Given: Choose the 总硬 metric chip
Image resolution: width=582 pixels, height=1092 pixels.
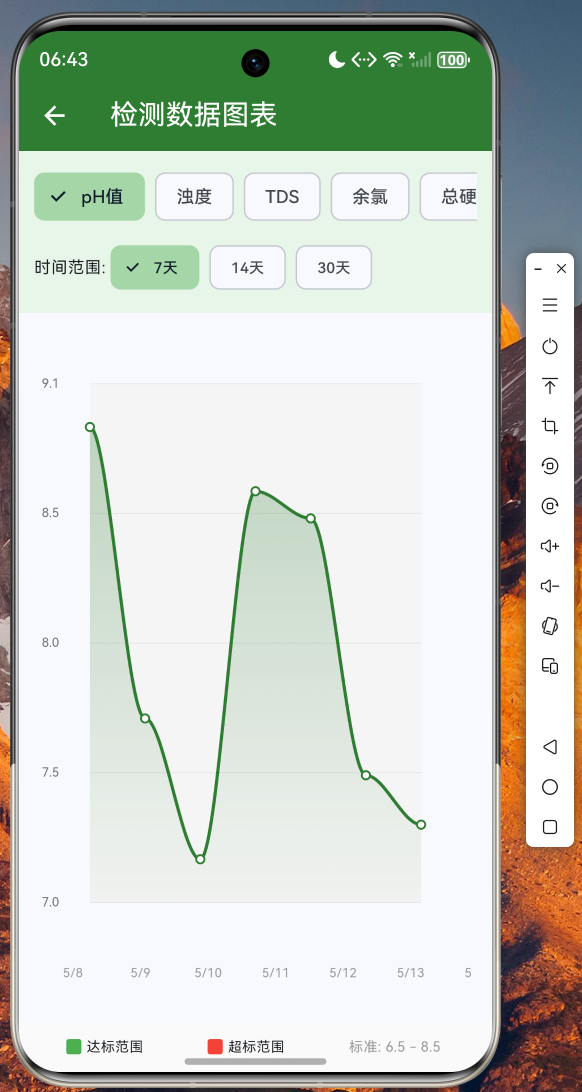Looking at the screenshot, I should coord(448,196).
